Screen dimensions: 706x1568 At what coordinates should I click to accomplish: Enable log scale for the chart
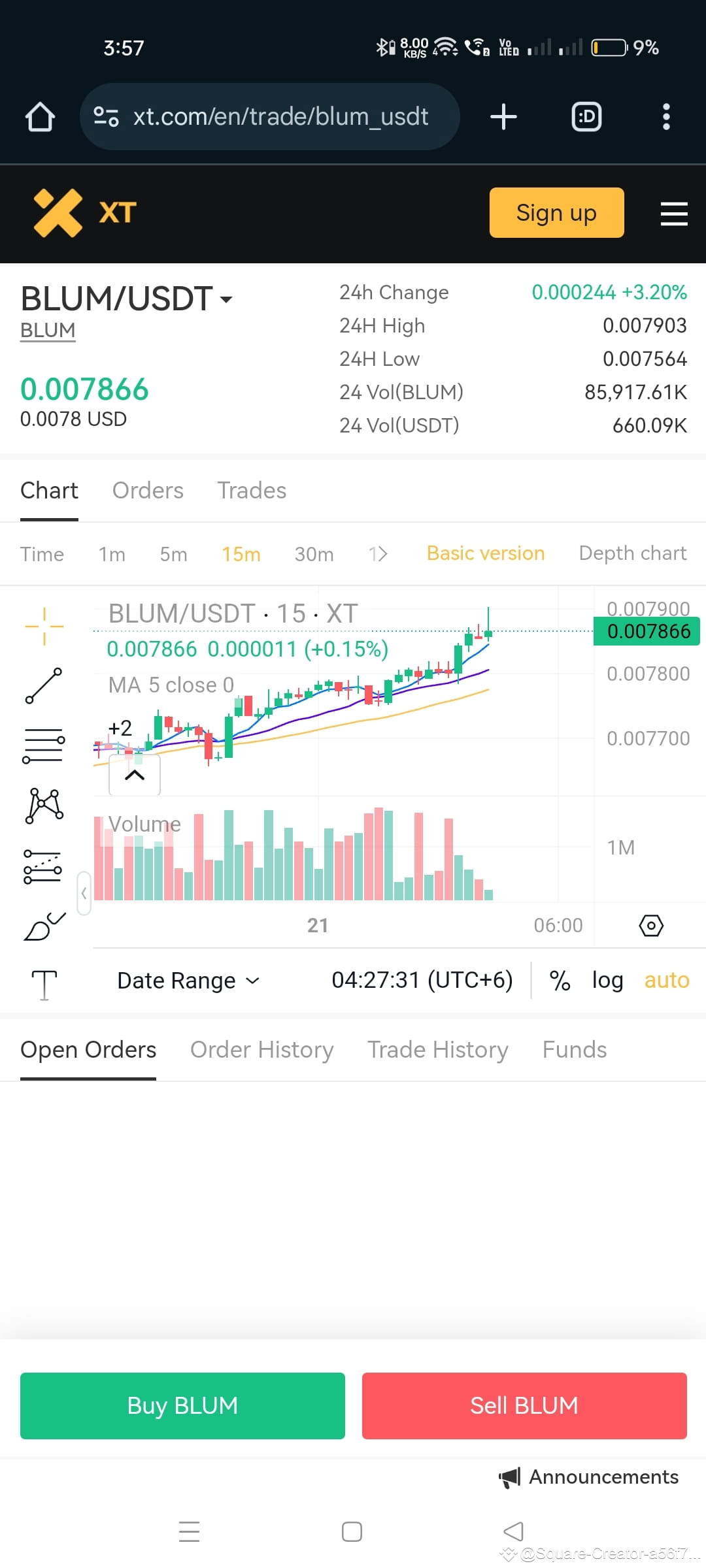tap(607, 980)
